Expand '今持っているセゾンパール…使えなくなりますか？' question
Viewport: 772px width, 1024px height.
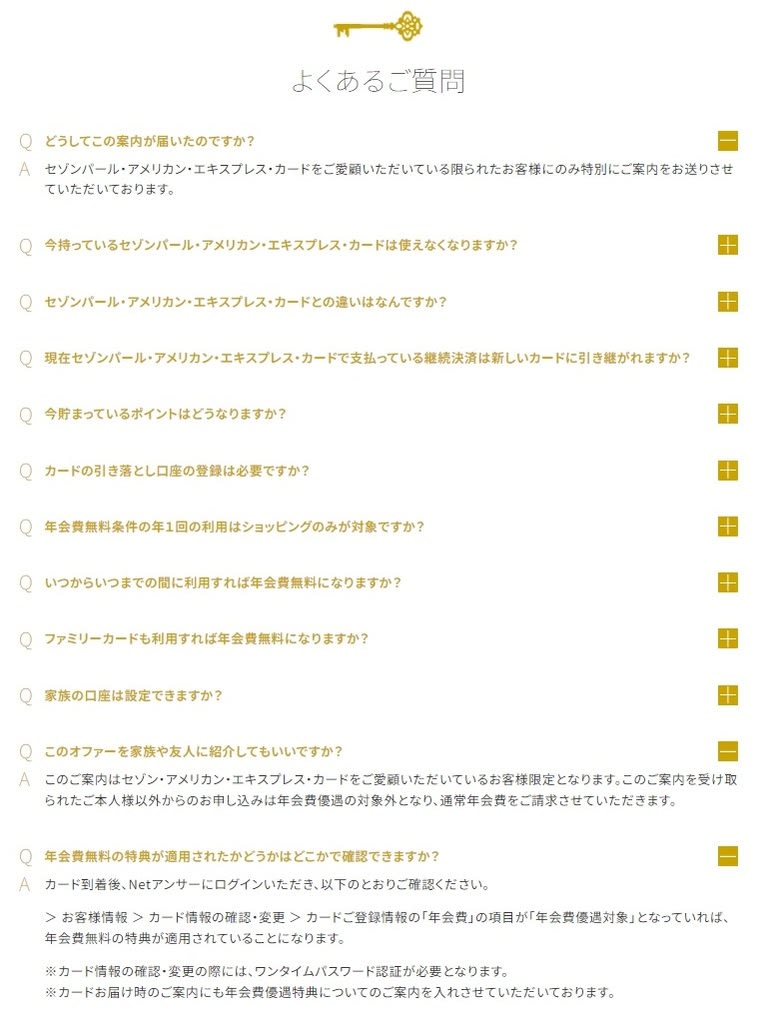point(727,245)
